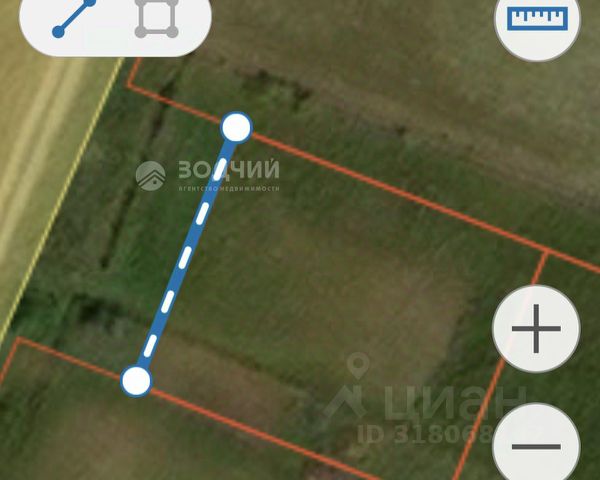600x480 pixels.
Task: Zoom out of the map
Action: (536, 445)
